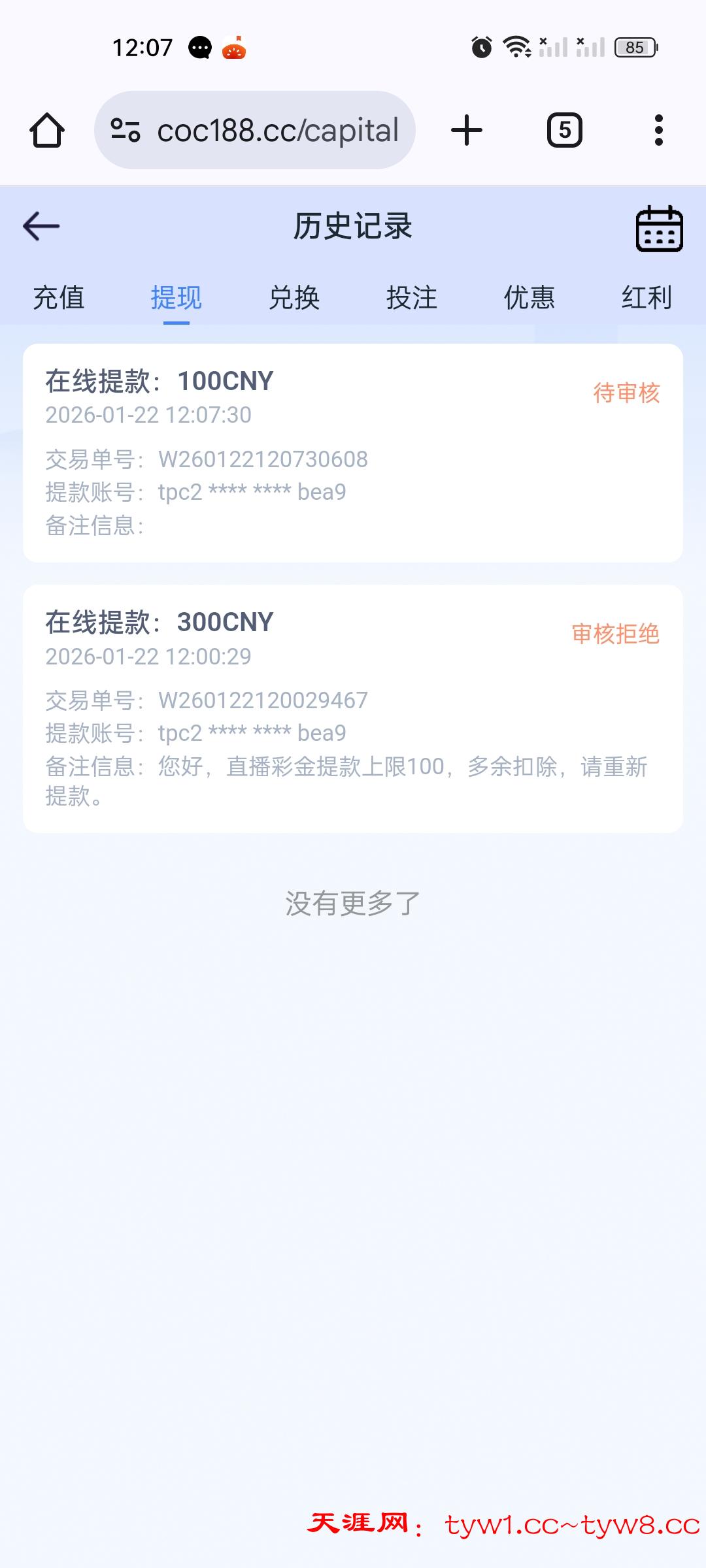Open the 投注 tab
Viewport: 706px width, 1568px height.
click(412, 298)
